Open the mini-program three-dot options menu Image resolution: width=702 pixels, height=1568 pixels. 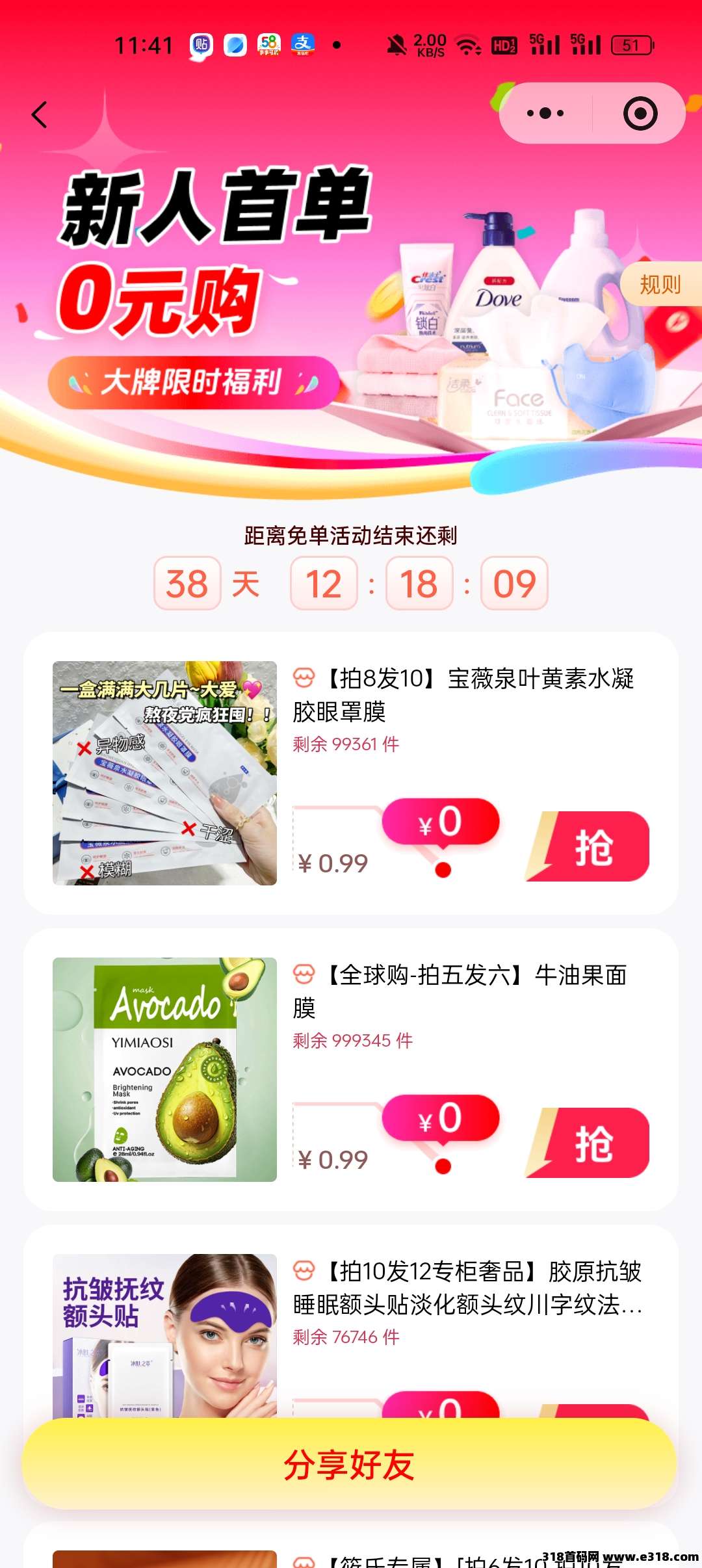pos(546,112)
